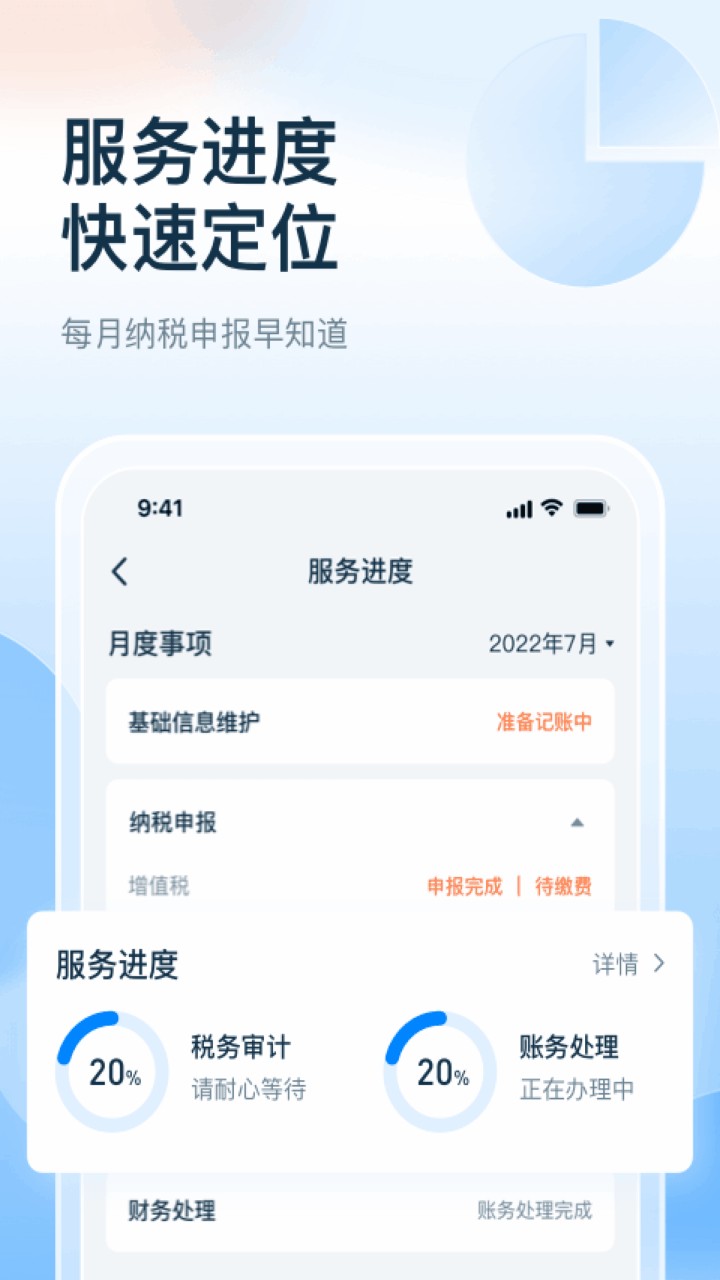The width and height of the screenshot is (720, 1280).
Task: Tap the 账务处理 circular progress ring
Action: click(438, 1069)
